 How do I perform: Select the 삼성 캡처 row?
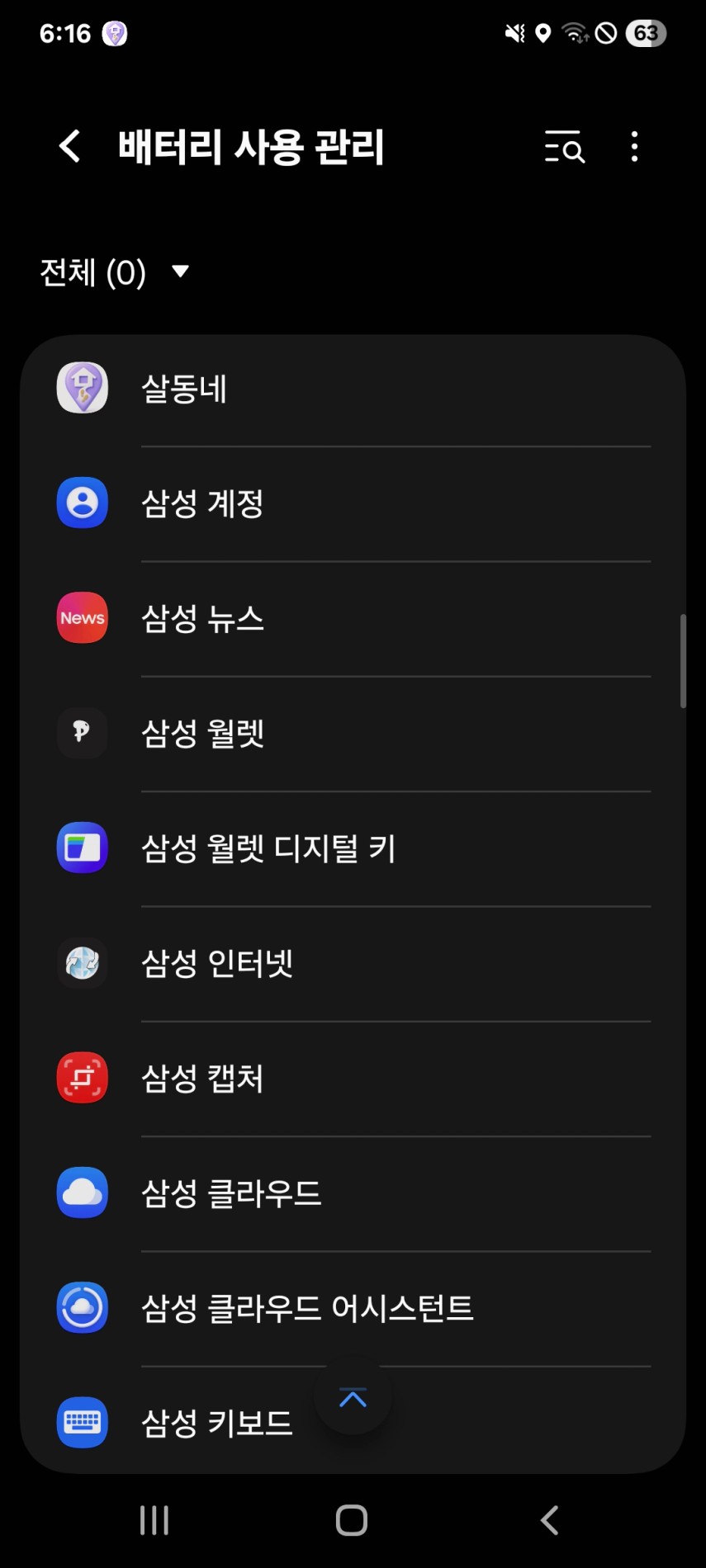point(353,1078)
